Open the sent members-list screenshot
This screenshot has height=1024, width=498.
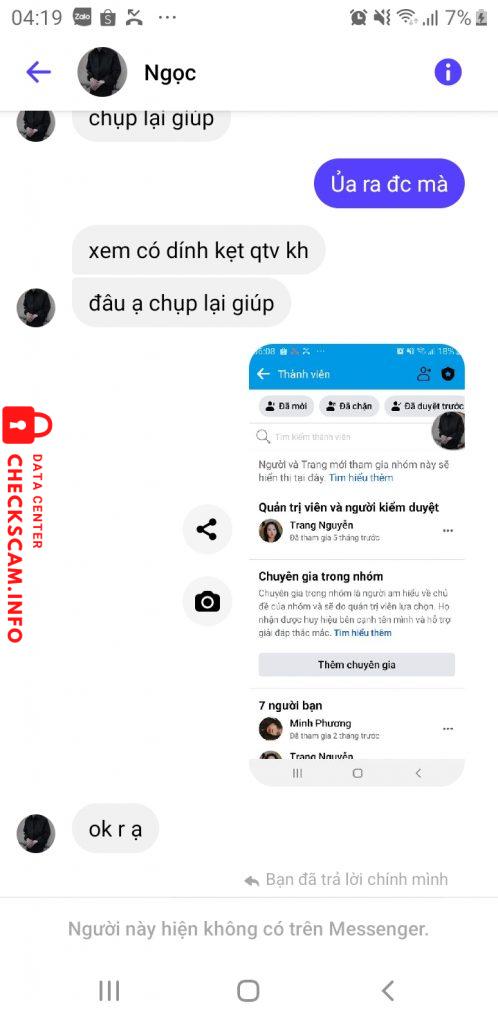point(356,565)
